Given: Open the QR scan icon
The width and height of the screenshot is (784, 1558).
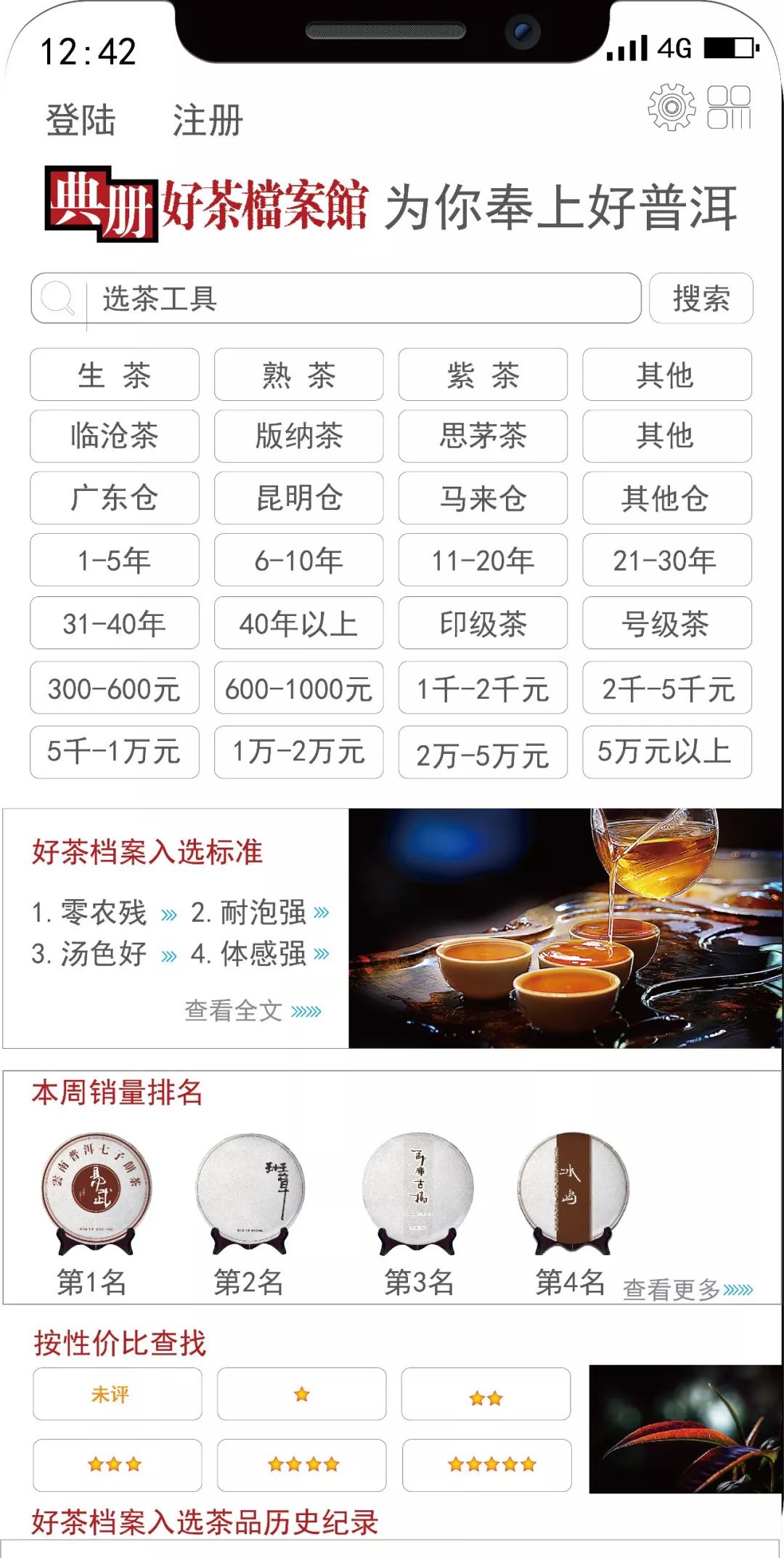Looking at the screenshot, I should click(x=729, y=107).
